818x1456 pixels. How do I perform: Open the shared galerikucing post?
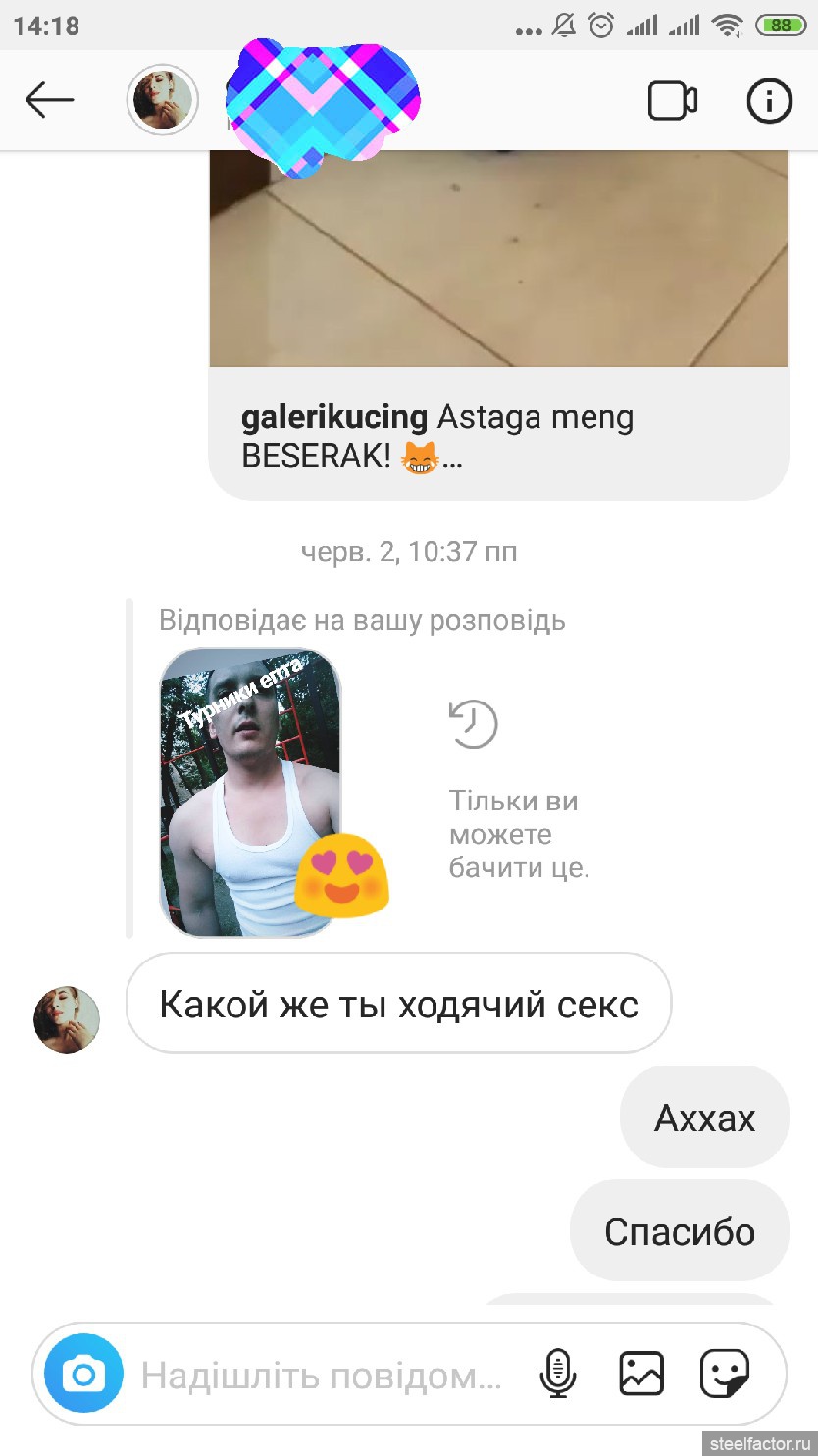pyautogui.click(x=499, y=325)
